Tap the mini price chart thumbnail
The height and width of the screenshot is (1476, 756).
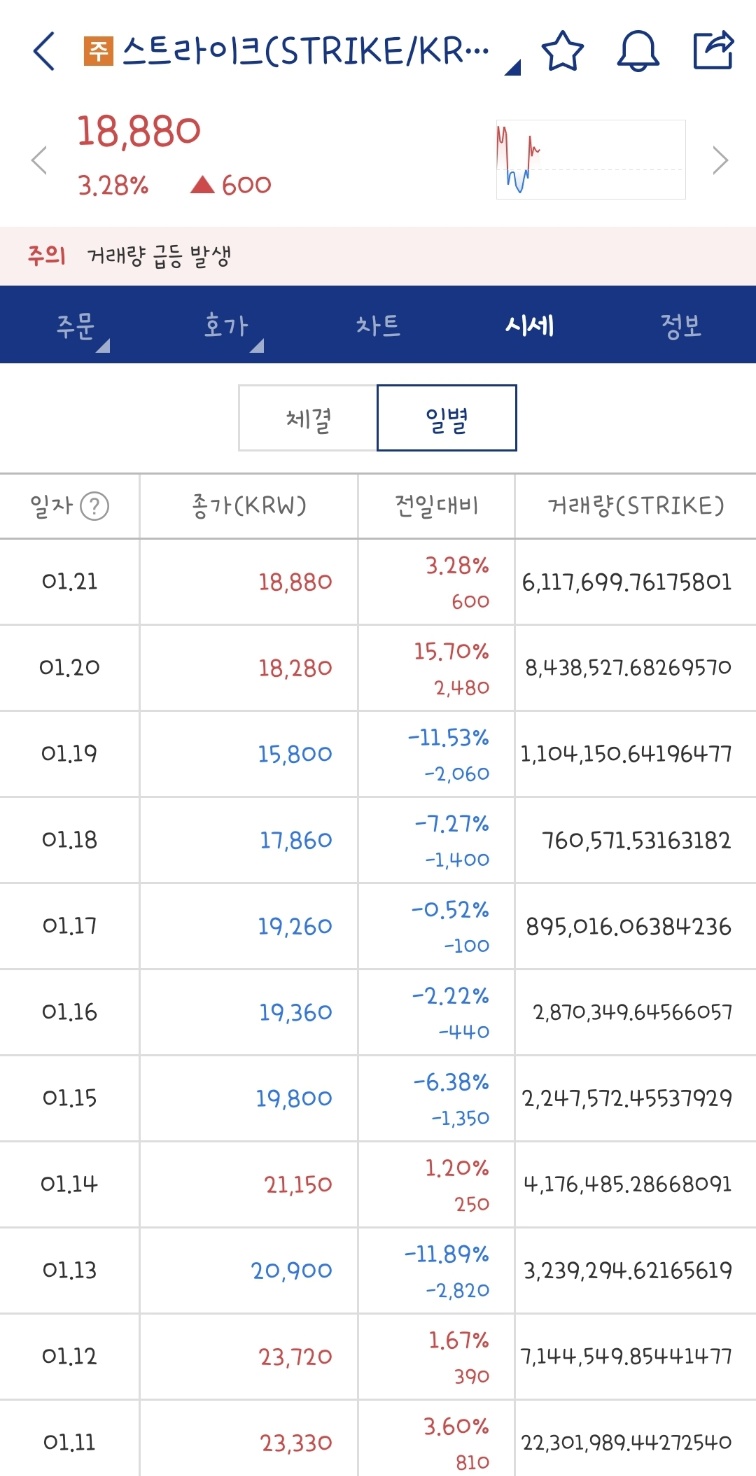point(590,158)
